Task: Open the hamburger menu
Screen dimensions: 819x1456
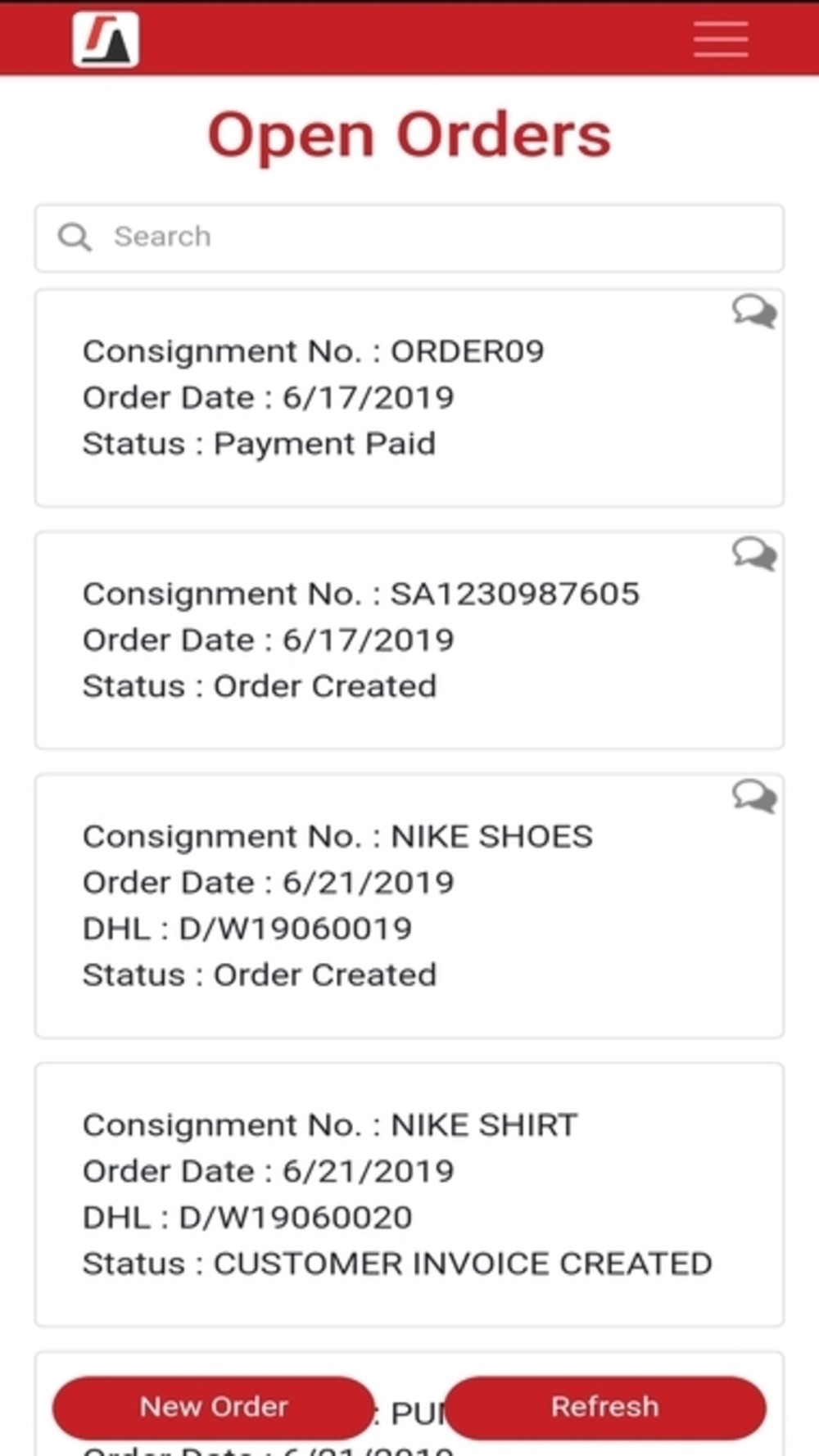Action: tap(721, 39)
